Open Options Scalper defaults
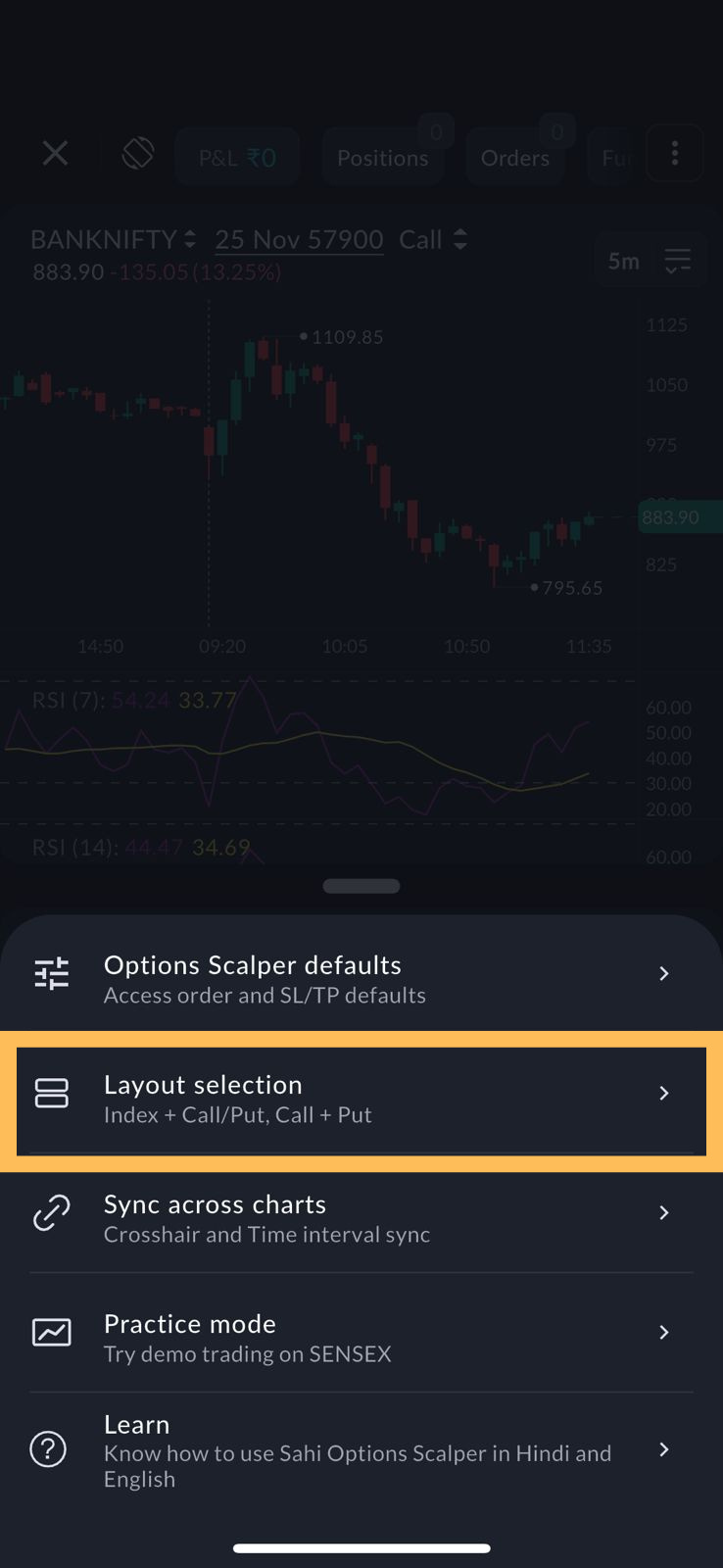This screenshot has width=723, height=1568. click(361, 978)
